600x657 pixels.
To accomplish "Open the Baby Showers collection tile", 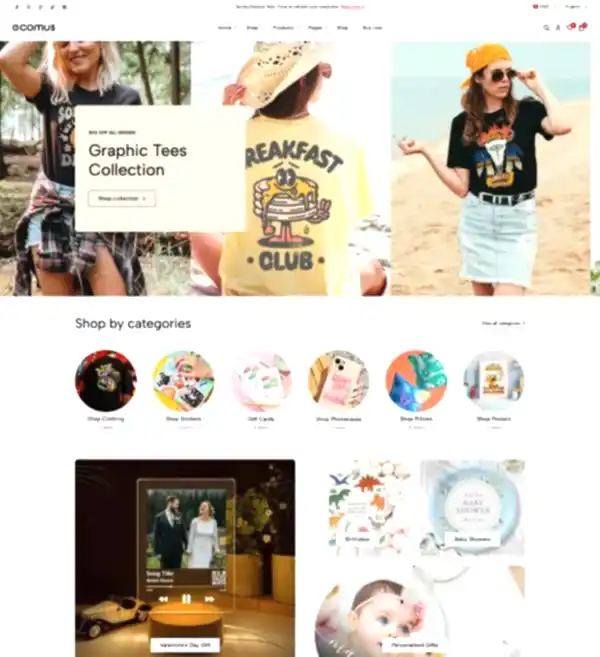I will tap(472, 507).
